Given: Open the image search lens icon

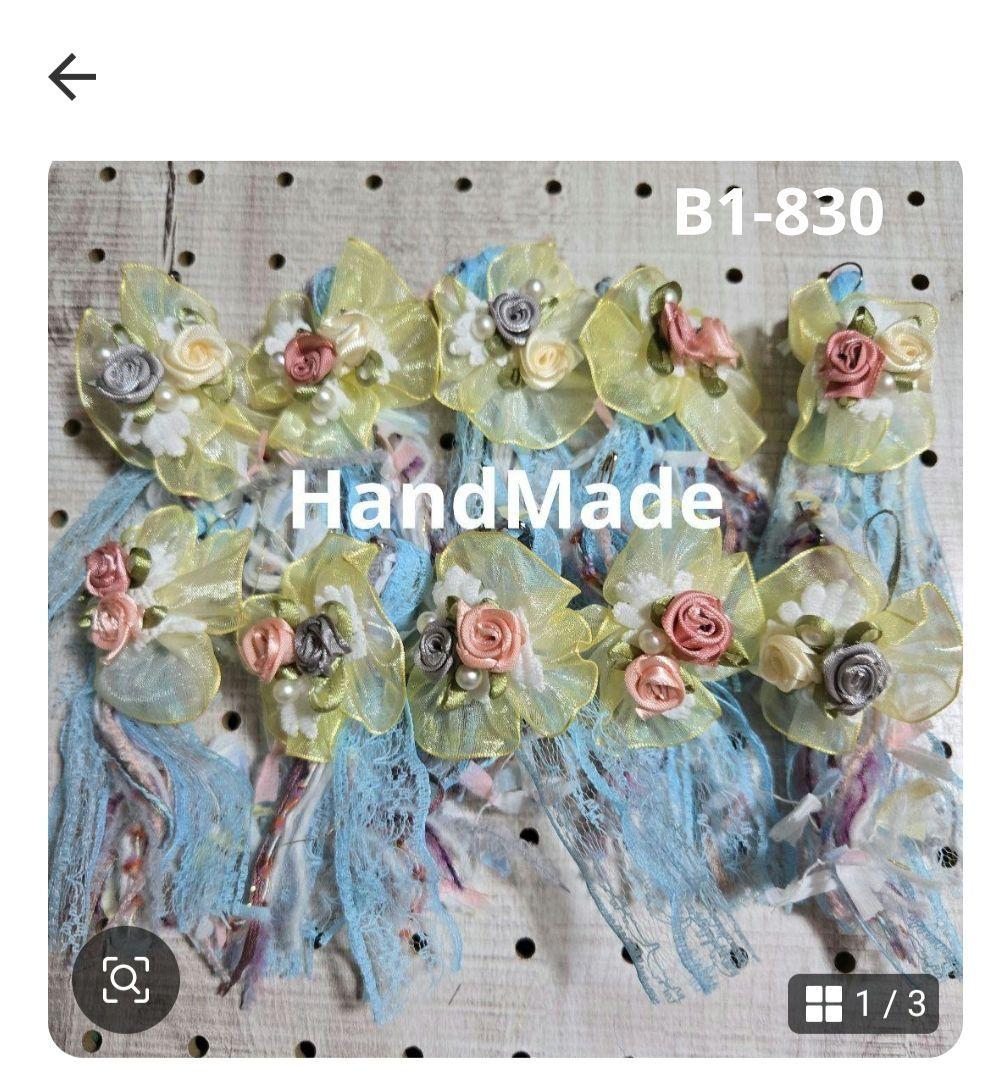Looking at the screenshot, I should (x=126, y=979).
